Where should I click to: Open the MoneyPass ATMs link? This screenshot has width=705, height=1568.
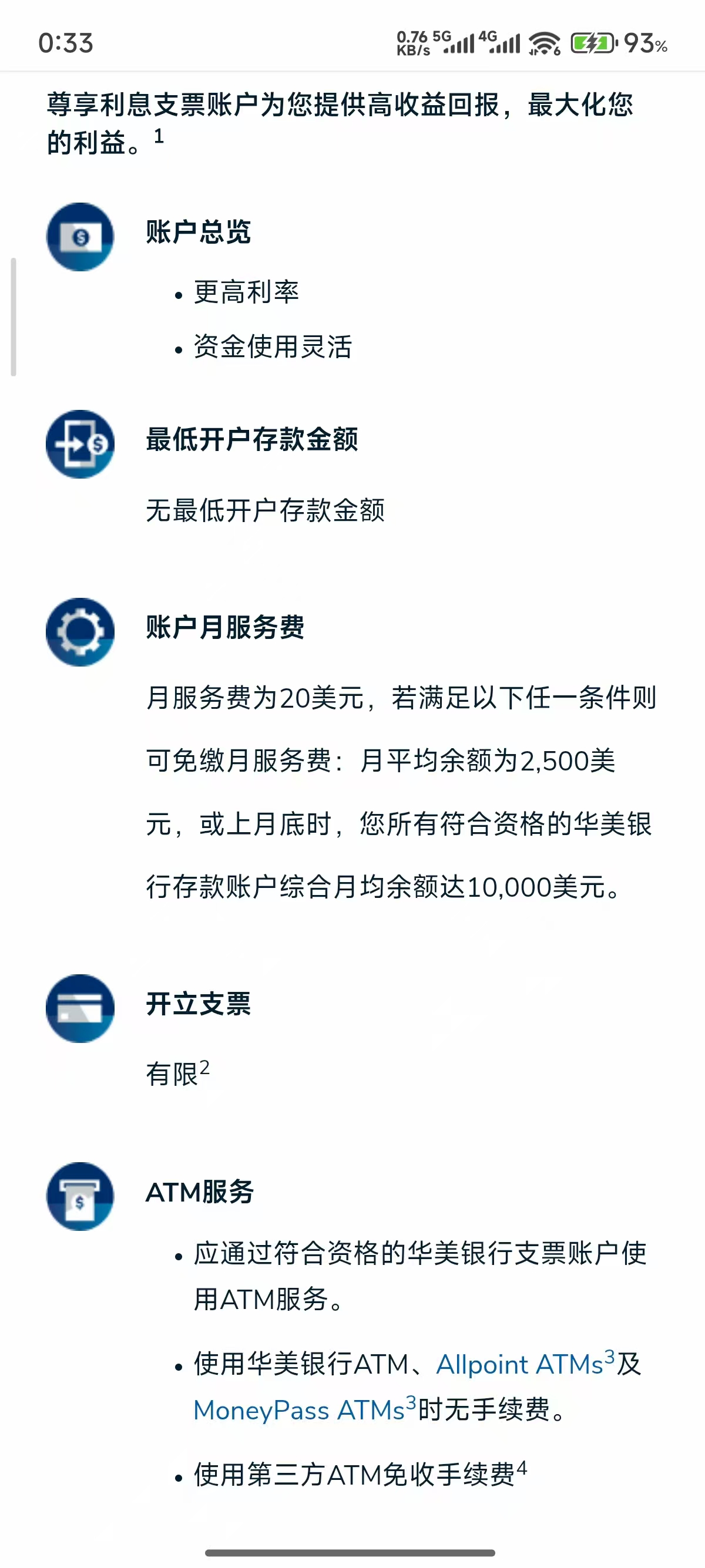(298, 1411)
